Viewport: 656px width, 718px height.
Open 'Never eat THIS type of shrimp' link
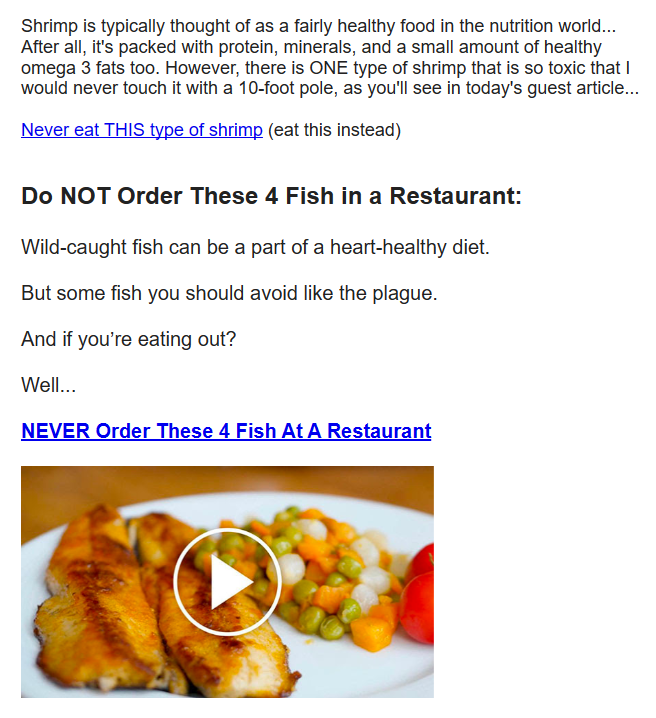(141, 130)
